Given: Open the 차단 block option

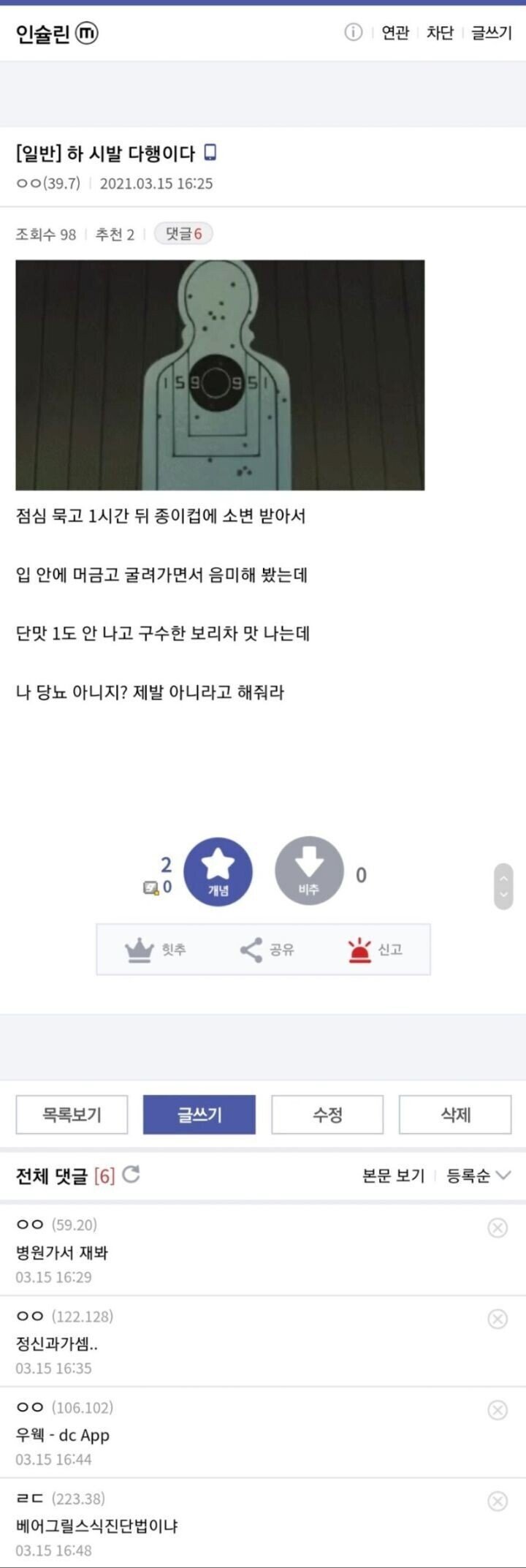Looking at the screenshot, I should pos(440,33).
